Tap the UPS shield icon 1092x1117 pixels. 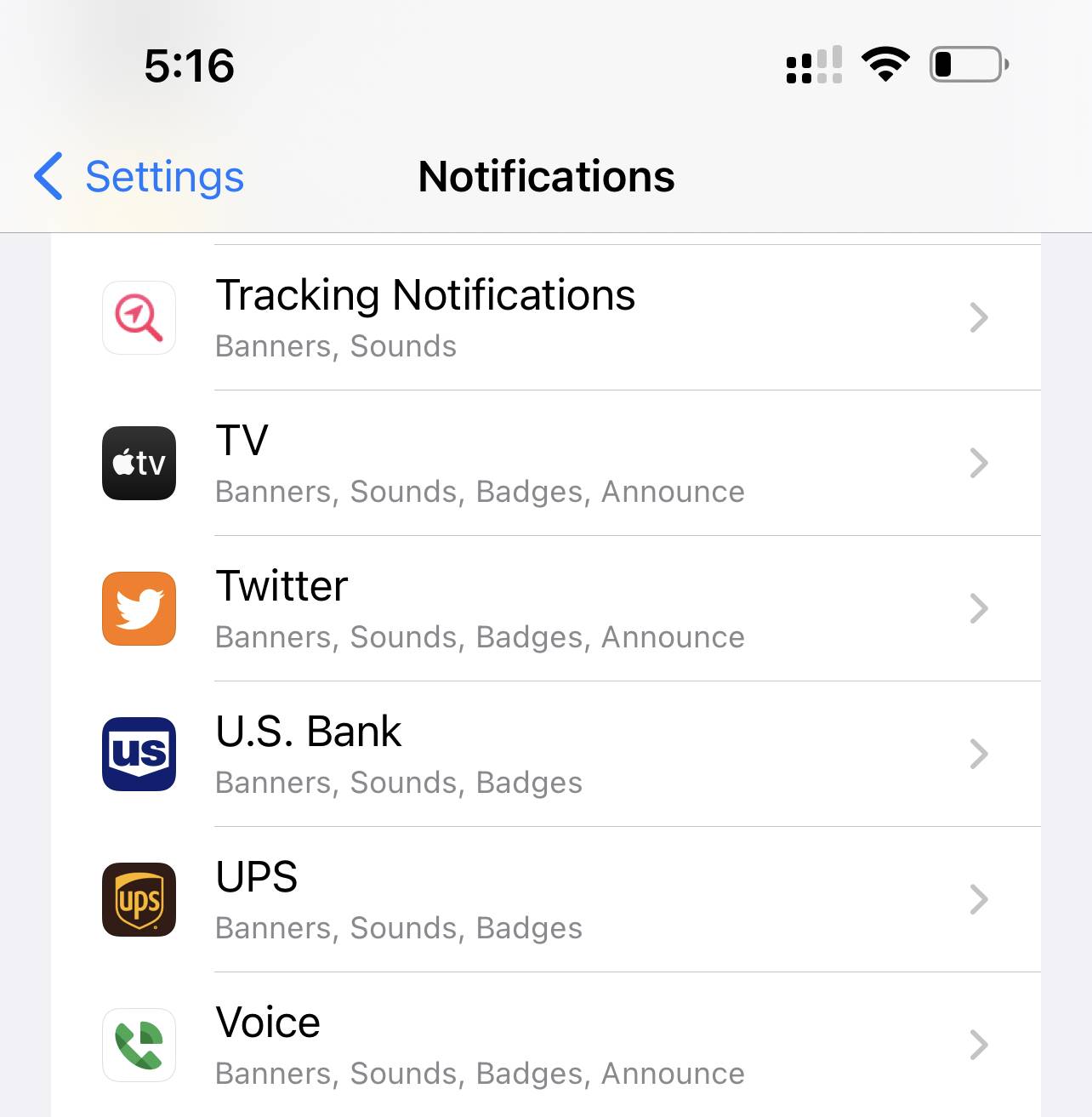pyautogui.click(x=139, y=899)
